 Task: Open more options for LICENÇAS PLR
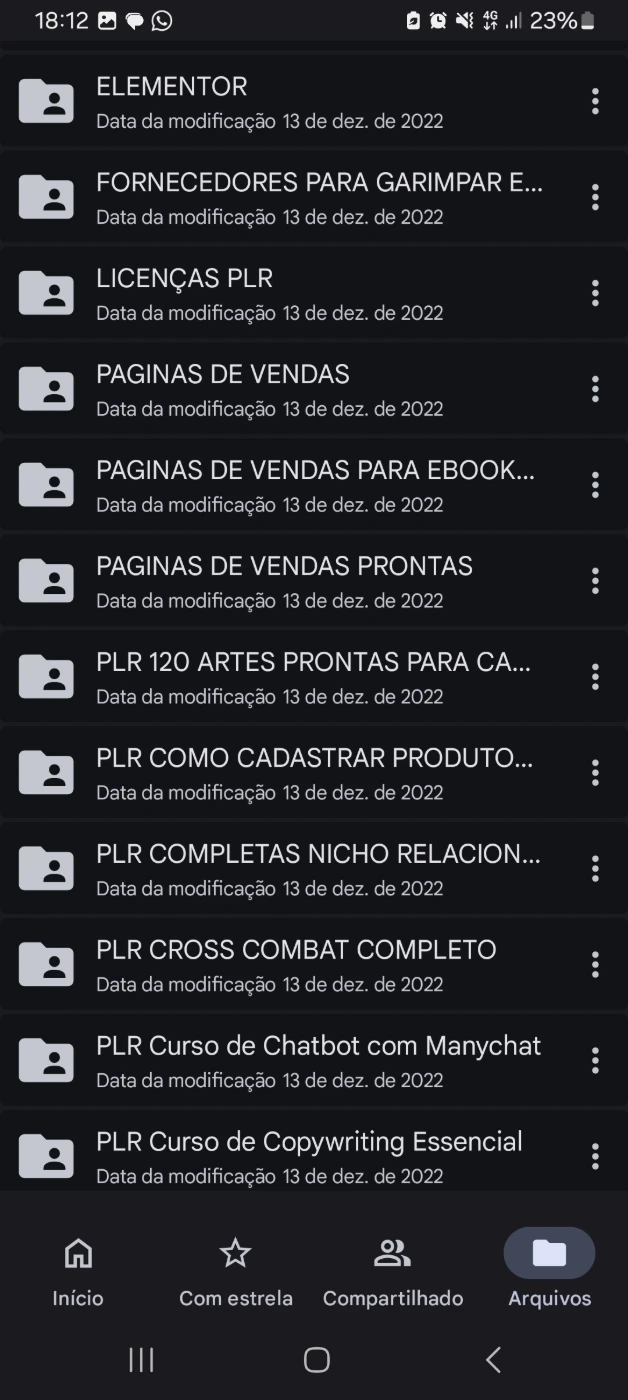[595, 293]
